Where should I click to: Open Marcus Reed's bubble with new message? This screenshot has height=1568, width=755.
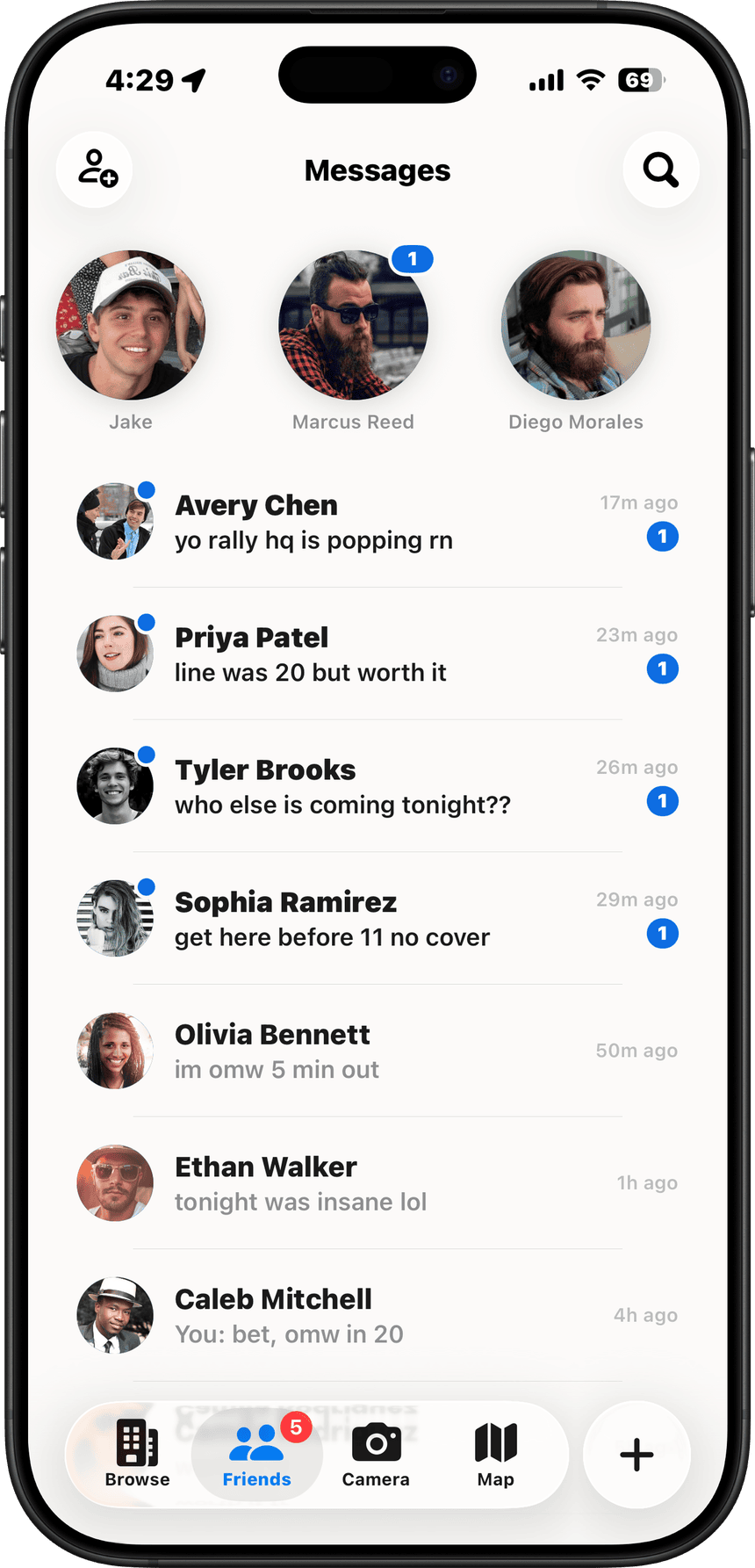tap(354, 326)
